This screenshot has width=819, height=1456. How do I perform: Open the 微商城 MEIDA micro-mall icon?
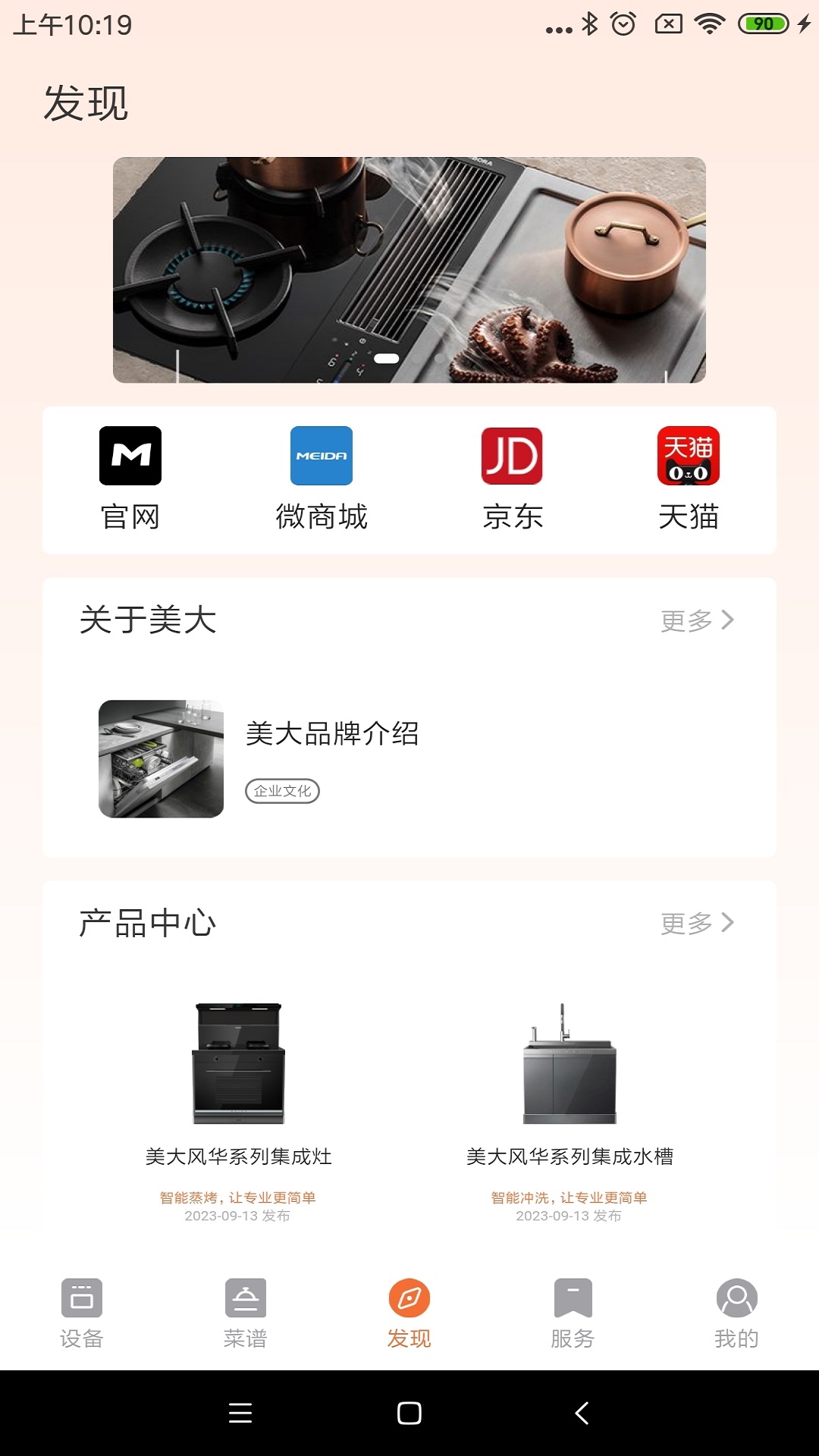click(322, 457)
